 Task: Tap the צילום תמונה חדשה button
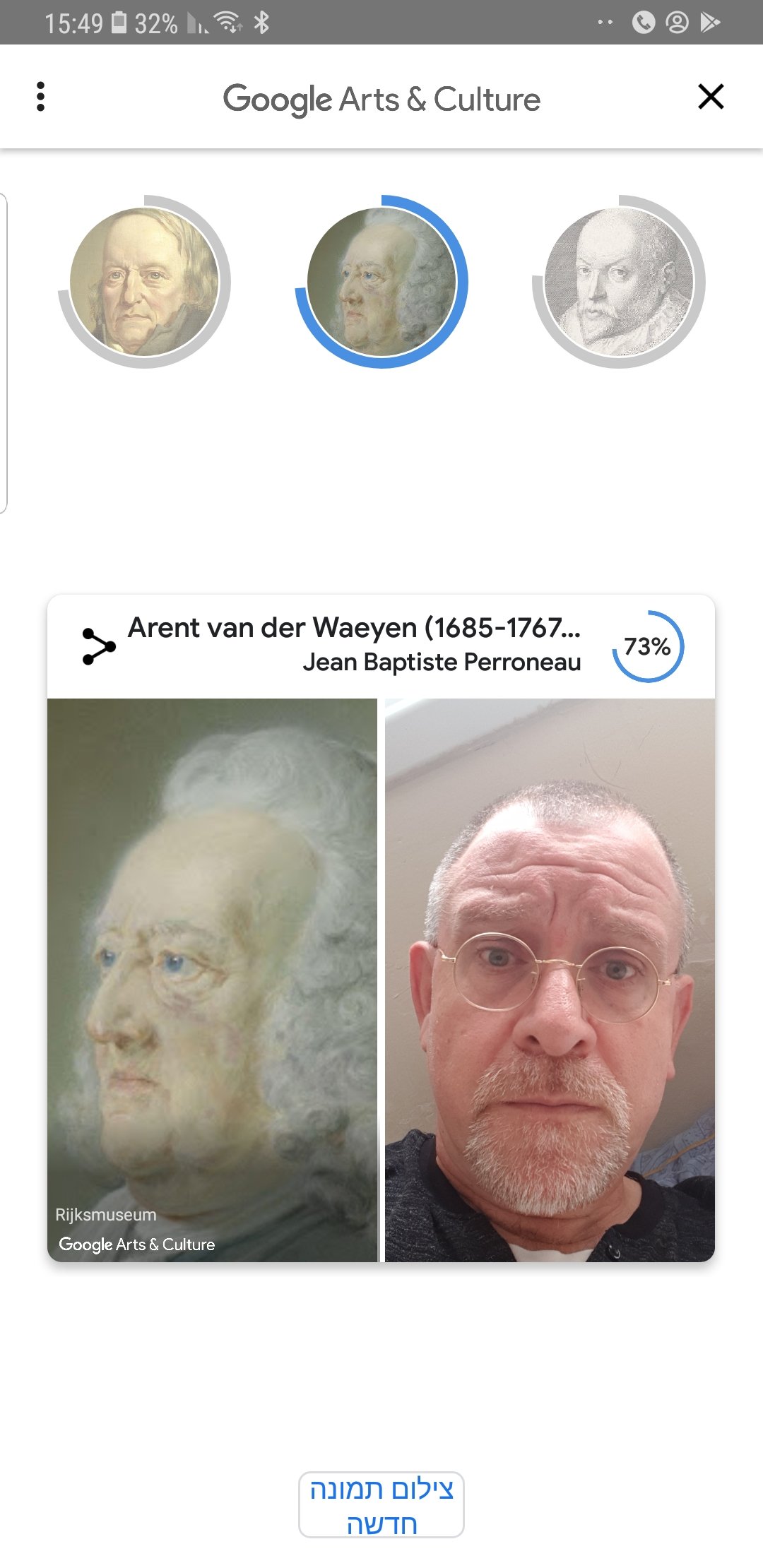point(381,1505)
